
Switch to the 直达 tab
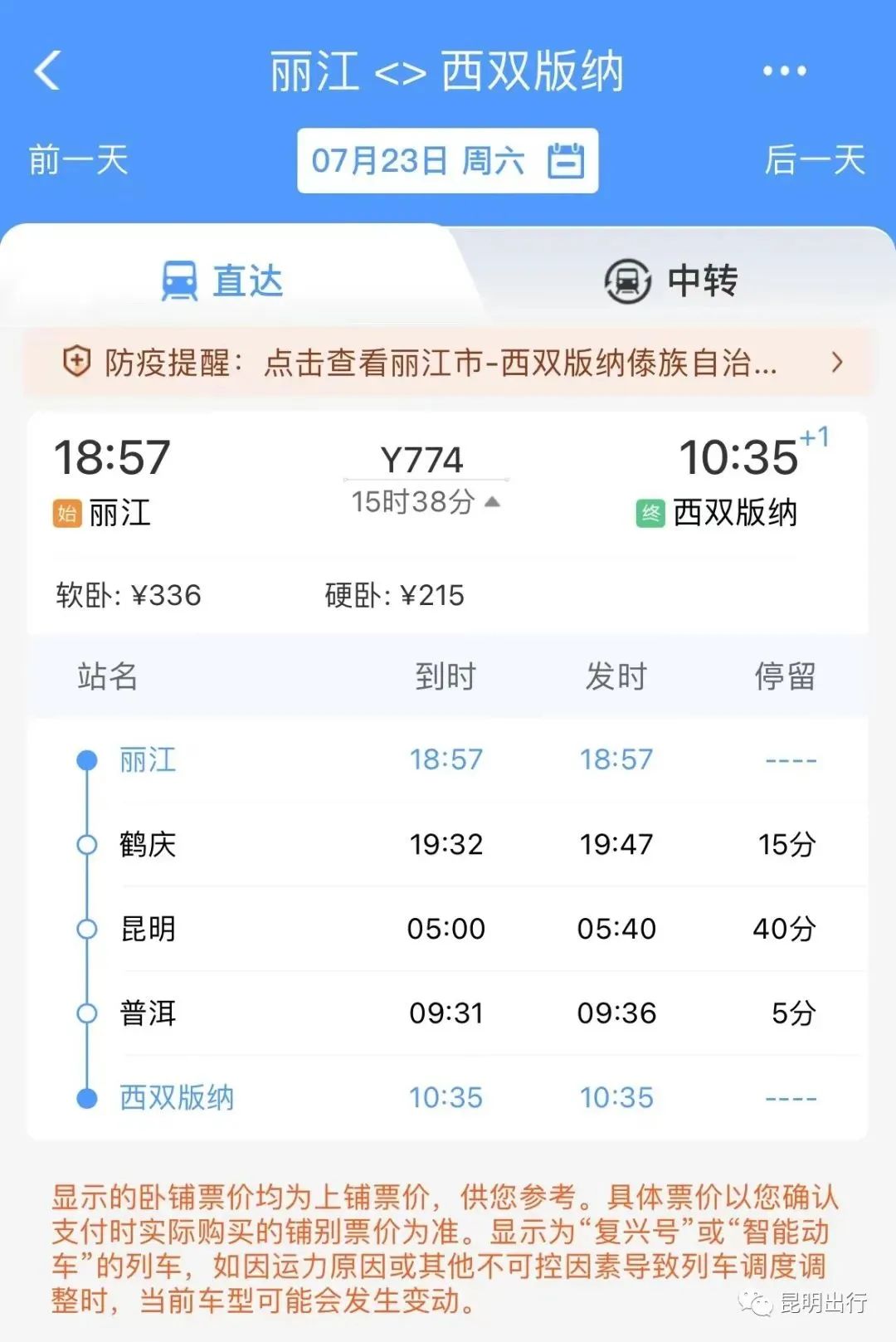pos(246,281)
